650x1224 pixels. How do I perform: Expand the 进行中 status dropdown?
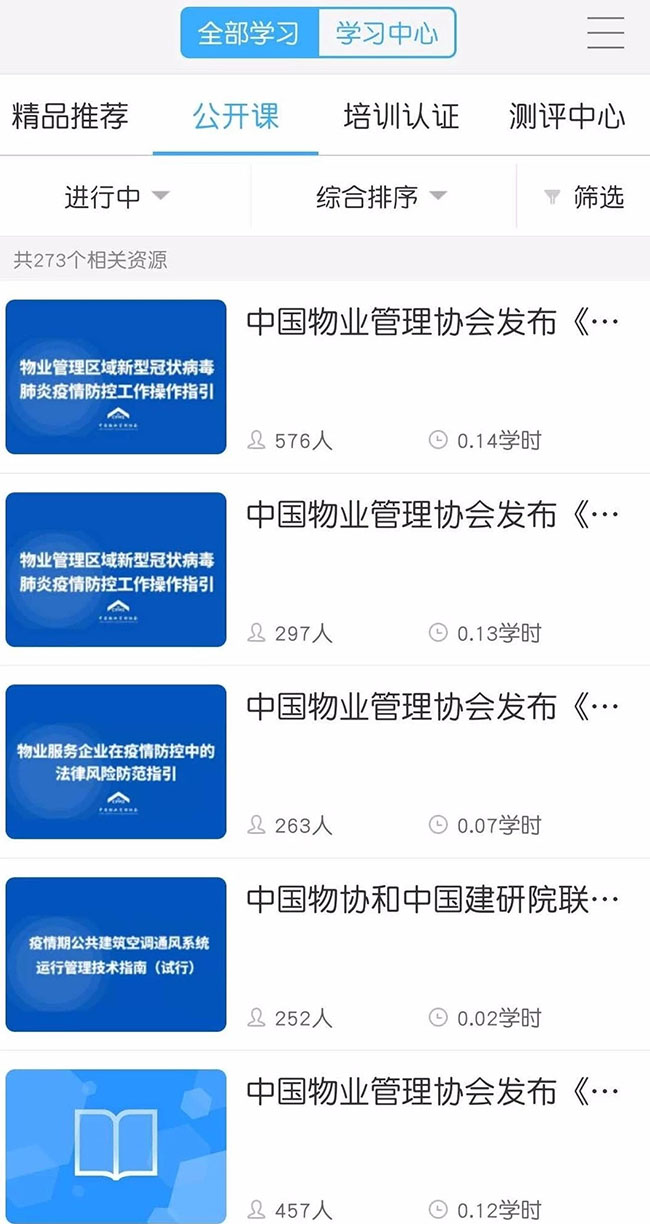(117, 197)
